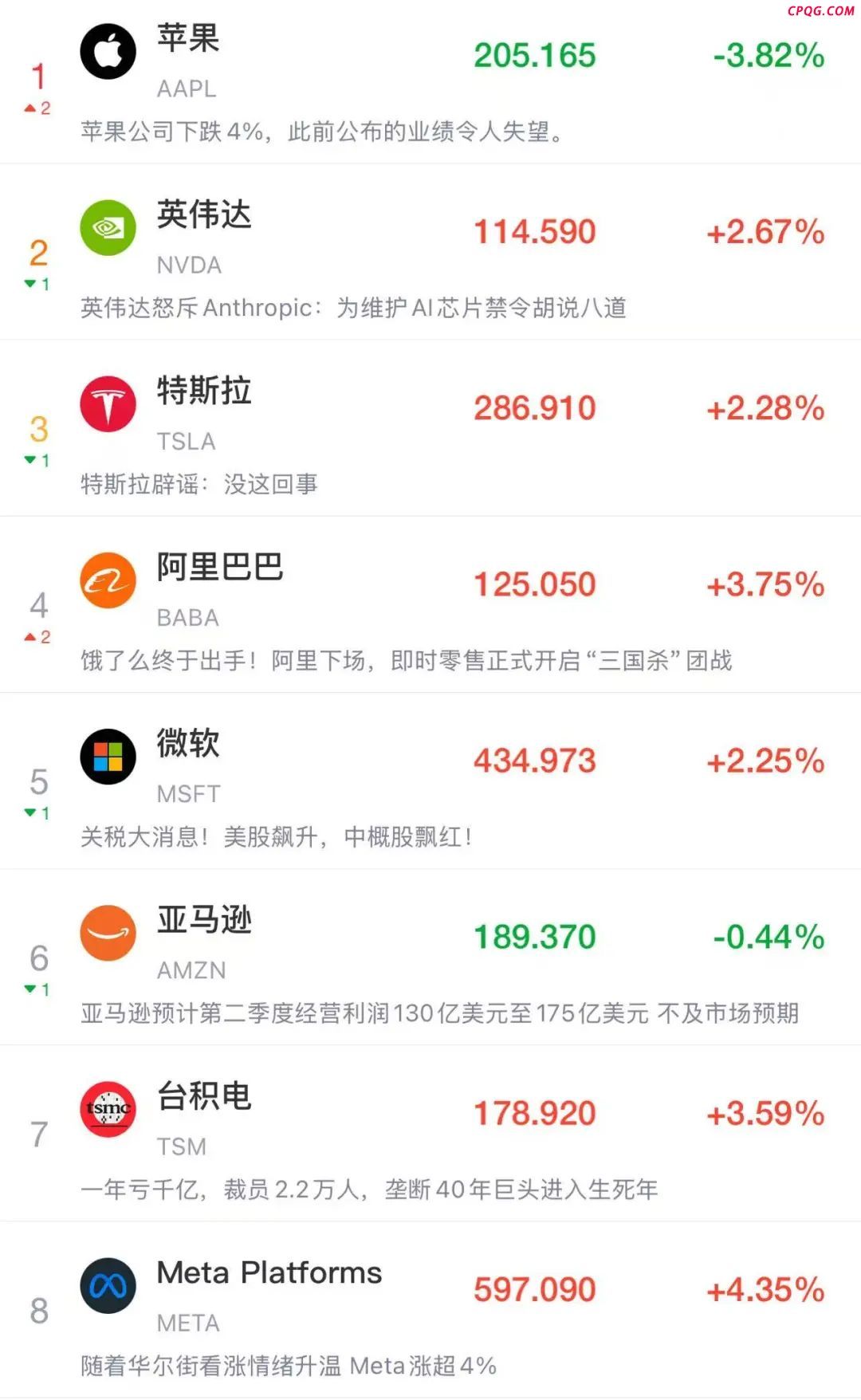
Task: View 特斯拉 TSLA stock details
Action: pyautogui.click(x=431, y=428)
